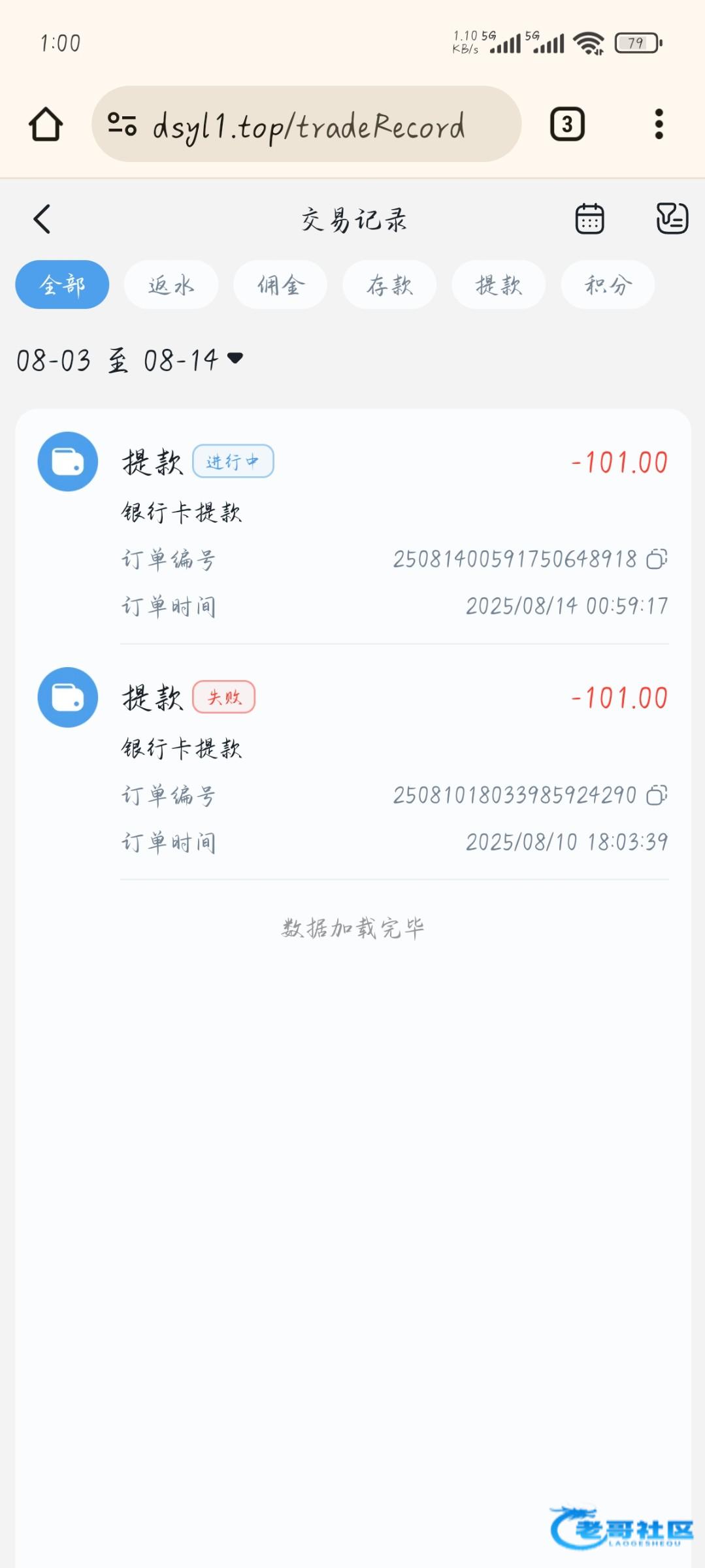Screen dimensions: 705x1568
Task: Open the browser home button
Action: click(46, 124)
